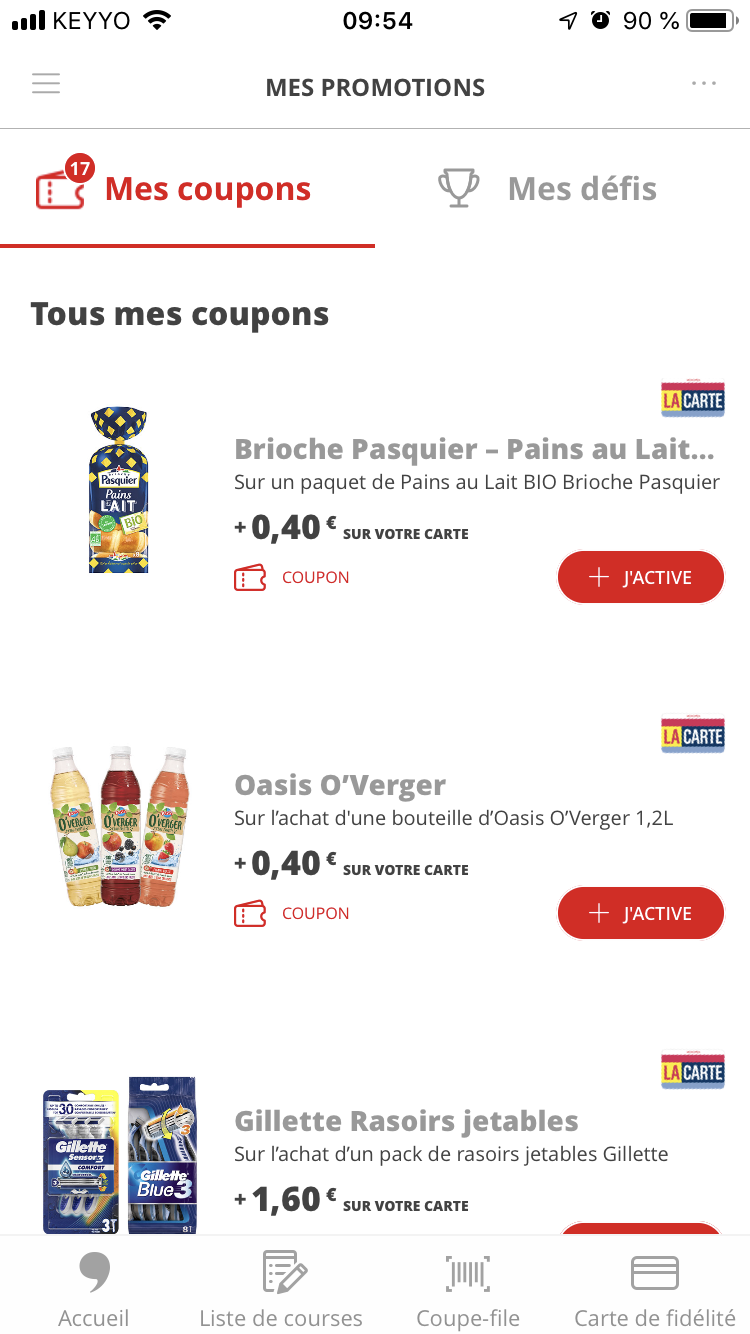The width and height of the screenshot is (750, 1334).
Task: Open Liste de courses
Action: [x=281, y=1290]
